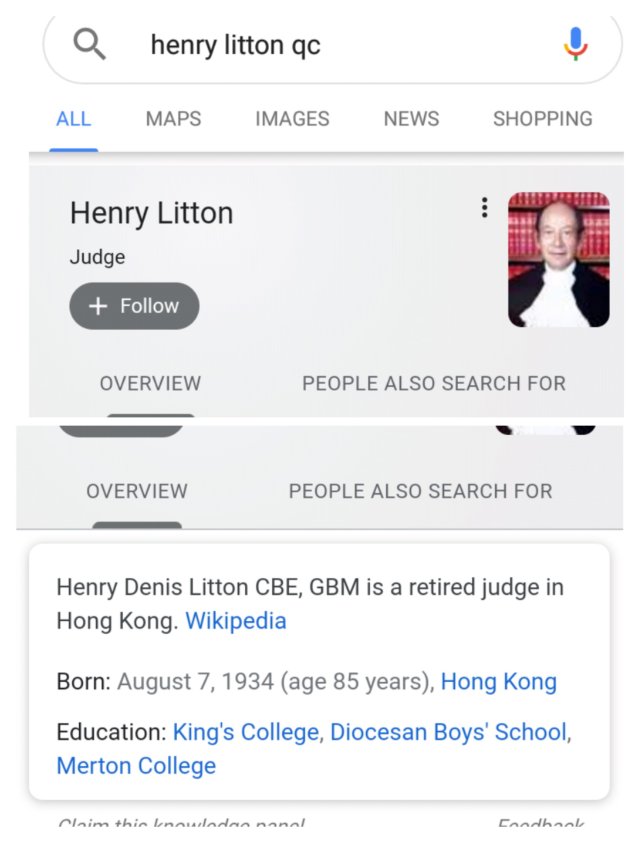Switch to the Maps tab

pyautogui.click(x=173, y=118)
